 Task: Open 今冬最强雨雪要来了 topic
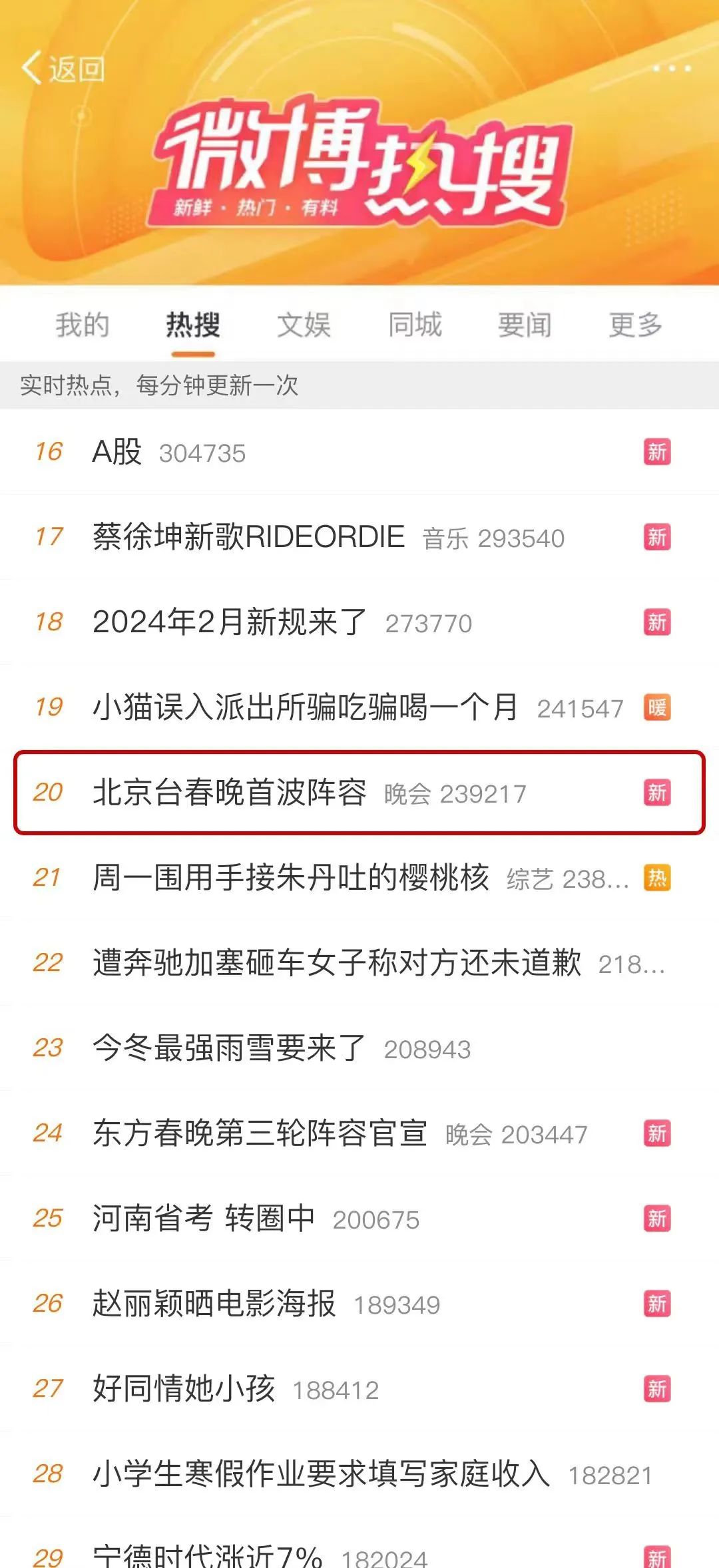359,1048
